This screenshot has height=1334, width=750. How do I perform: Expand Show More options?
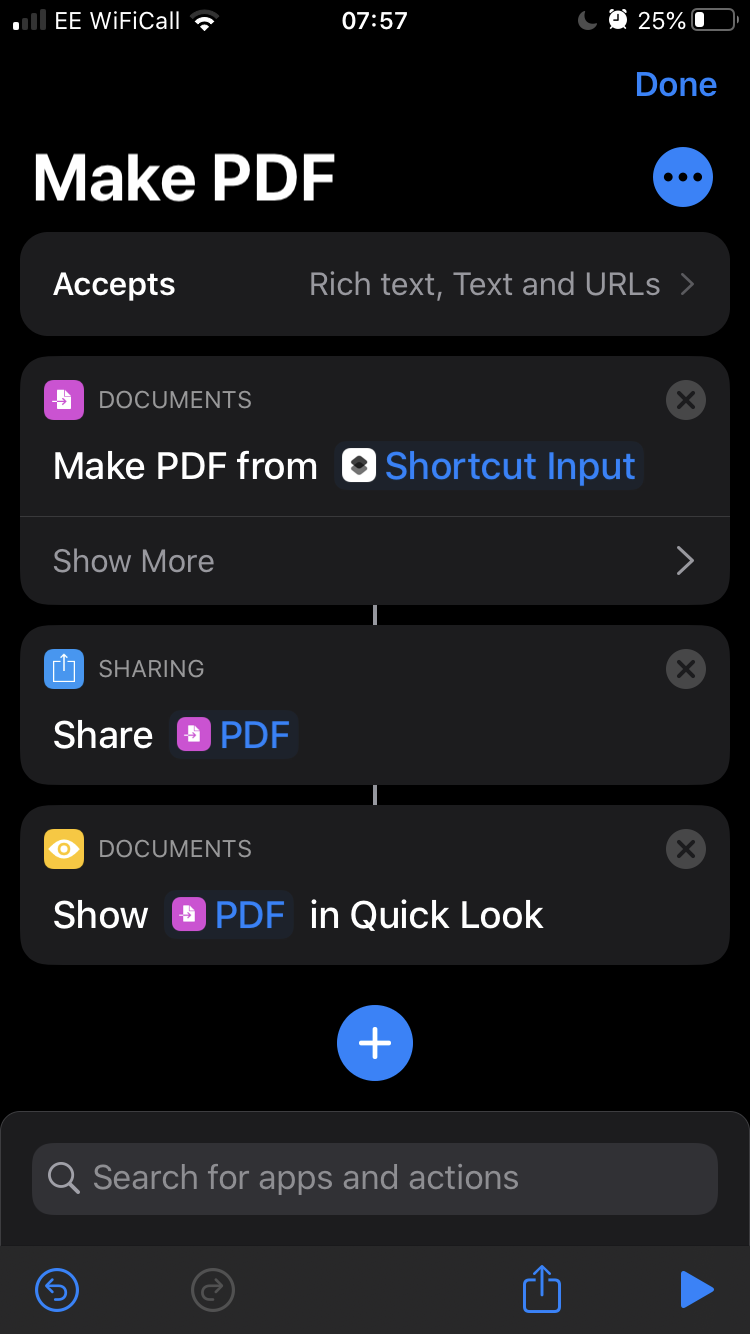click(374, 561)
